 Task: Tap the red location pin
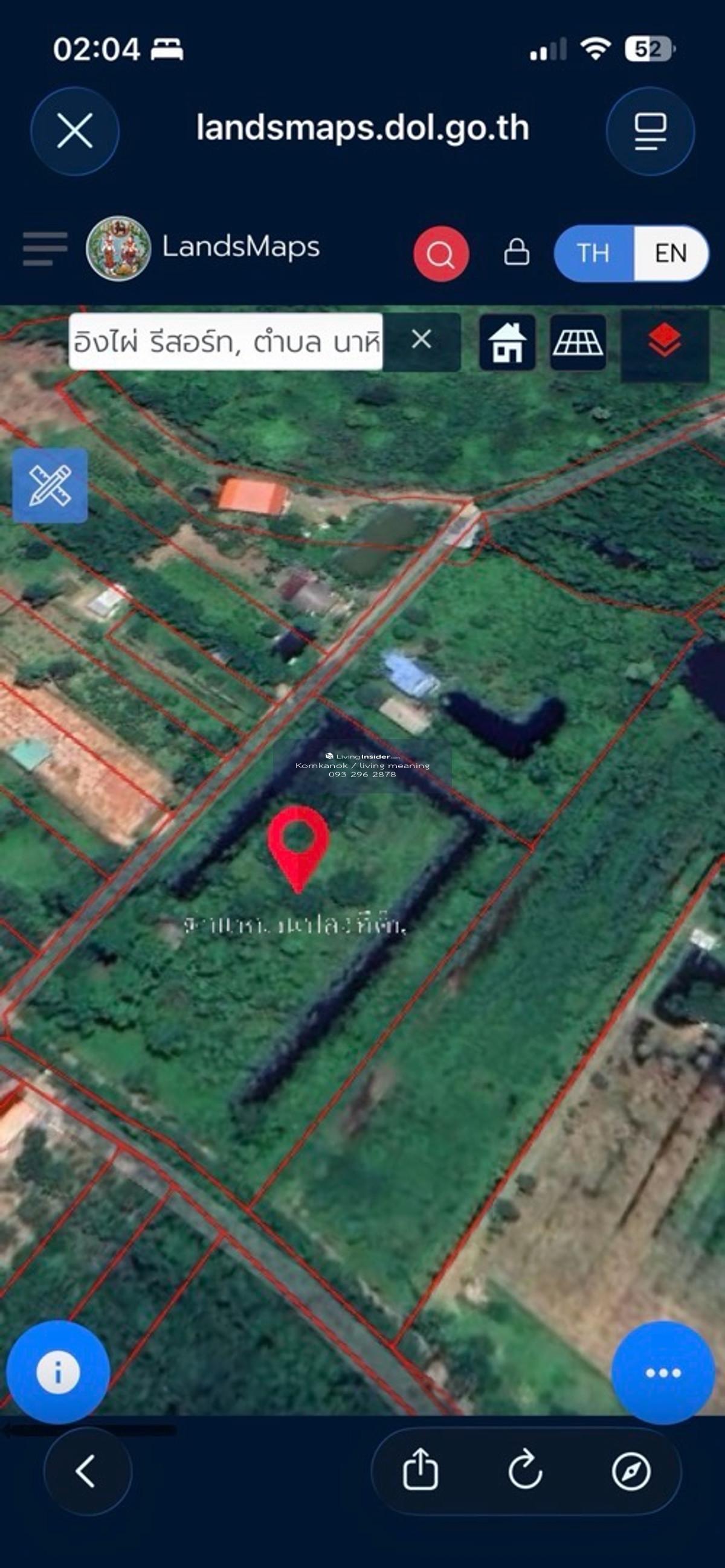coord(298,843)
